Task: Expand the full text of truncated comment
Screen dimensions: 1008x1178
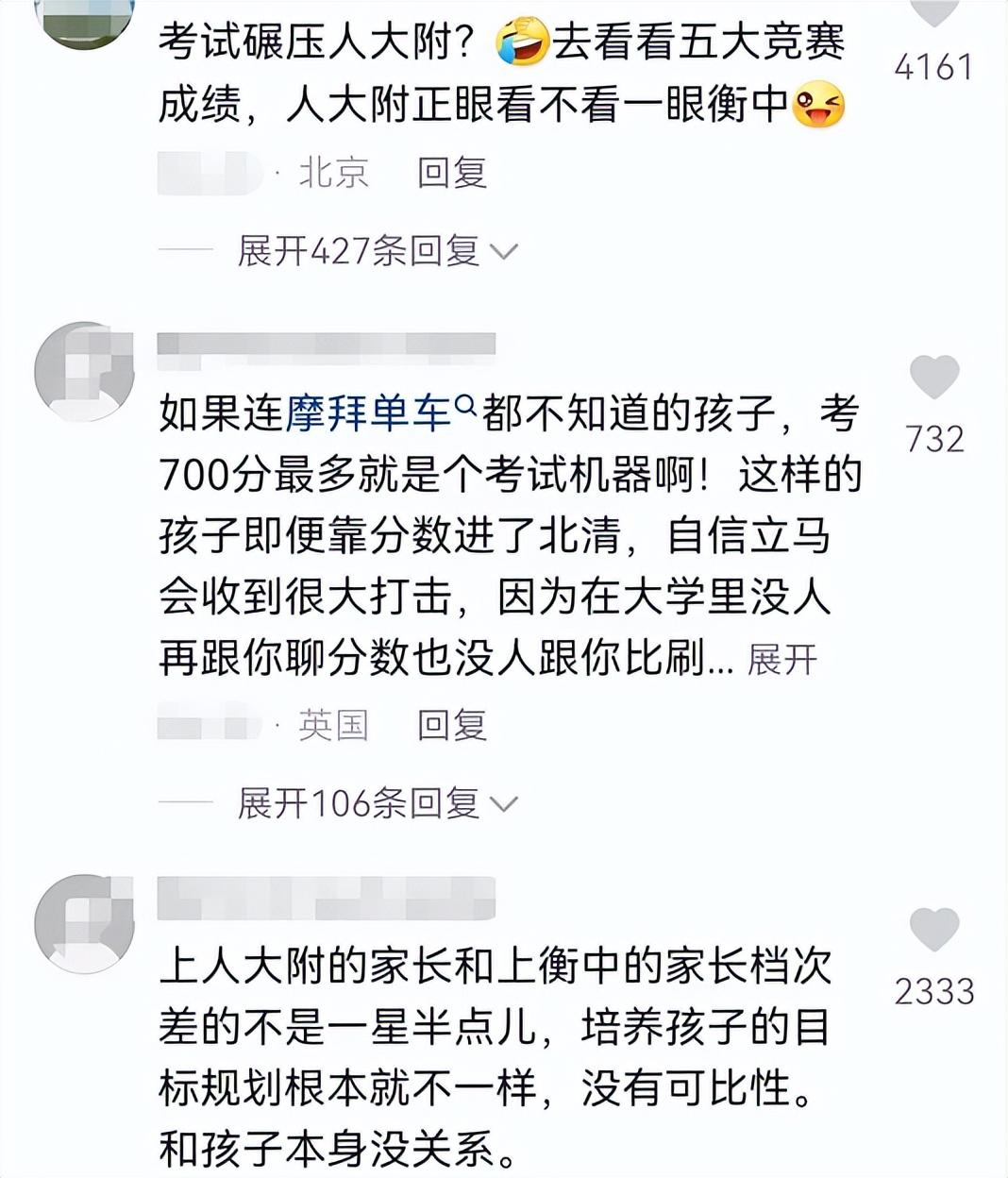Action: point(781,660)
